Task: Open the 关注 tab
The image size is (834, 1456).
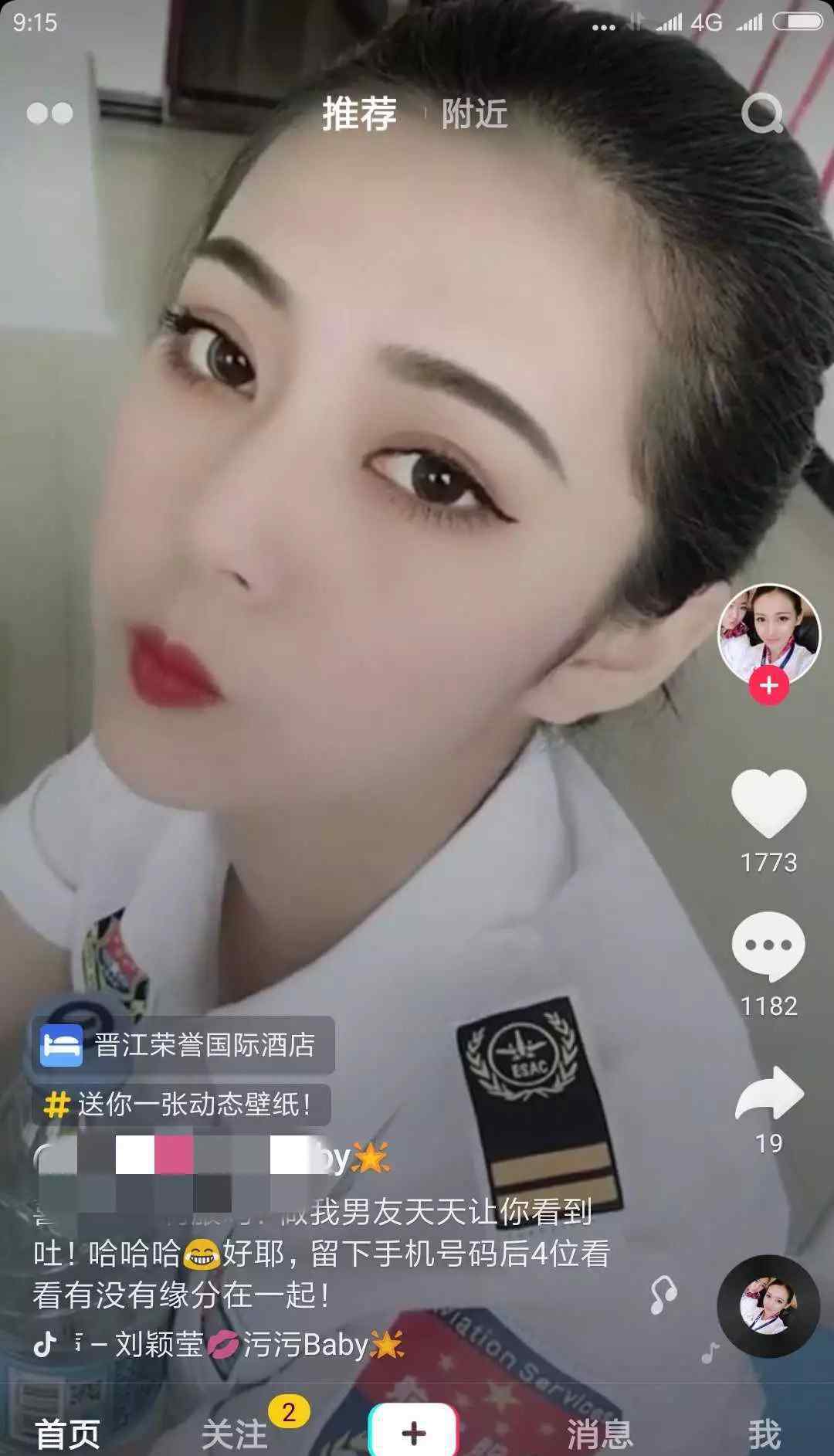Action: click(235, 1434)
